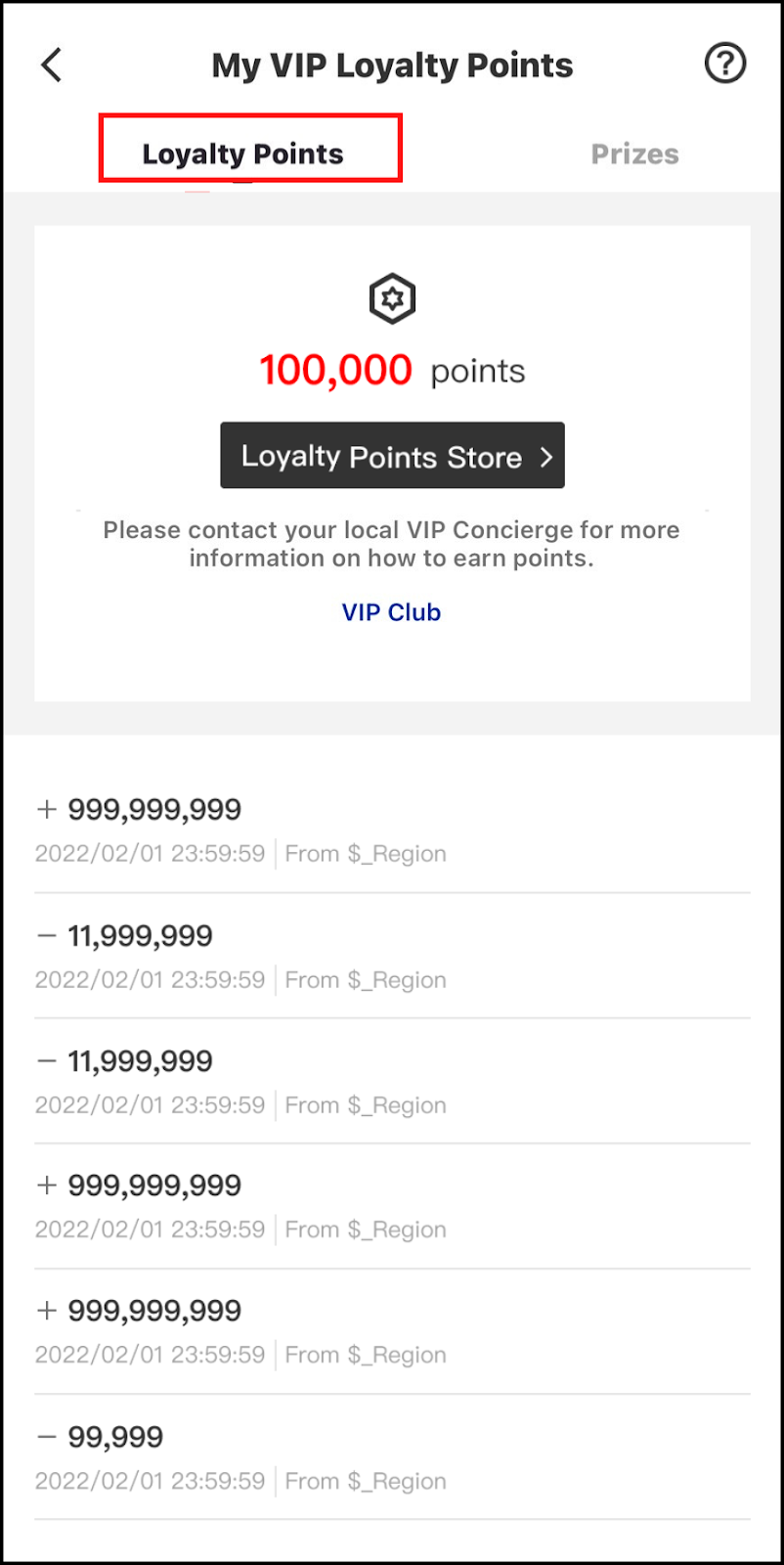This screenshot has width=784, height=1565.
Task: Go back using the top arrow
Action: [x=52, y=66]
